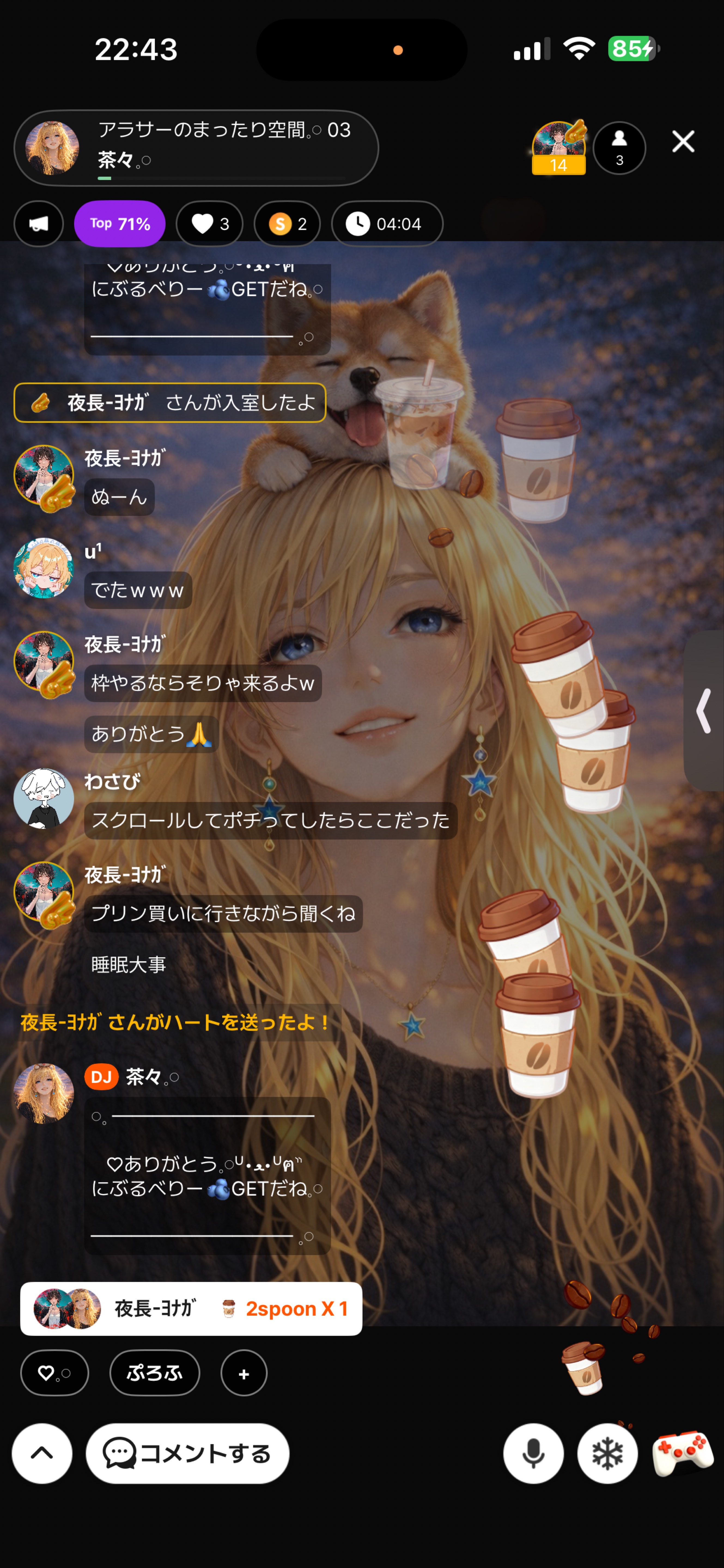Screen dimensions: 724x1568
Task: Tap the 2spoon gift banner from 夜長
Action: point(191,1308)
